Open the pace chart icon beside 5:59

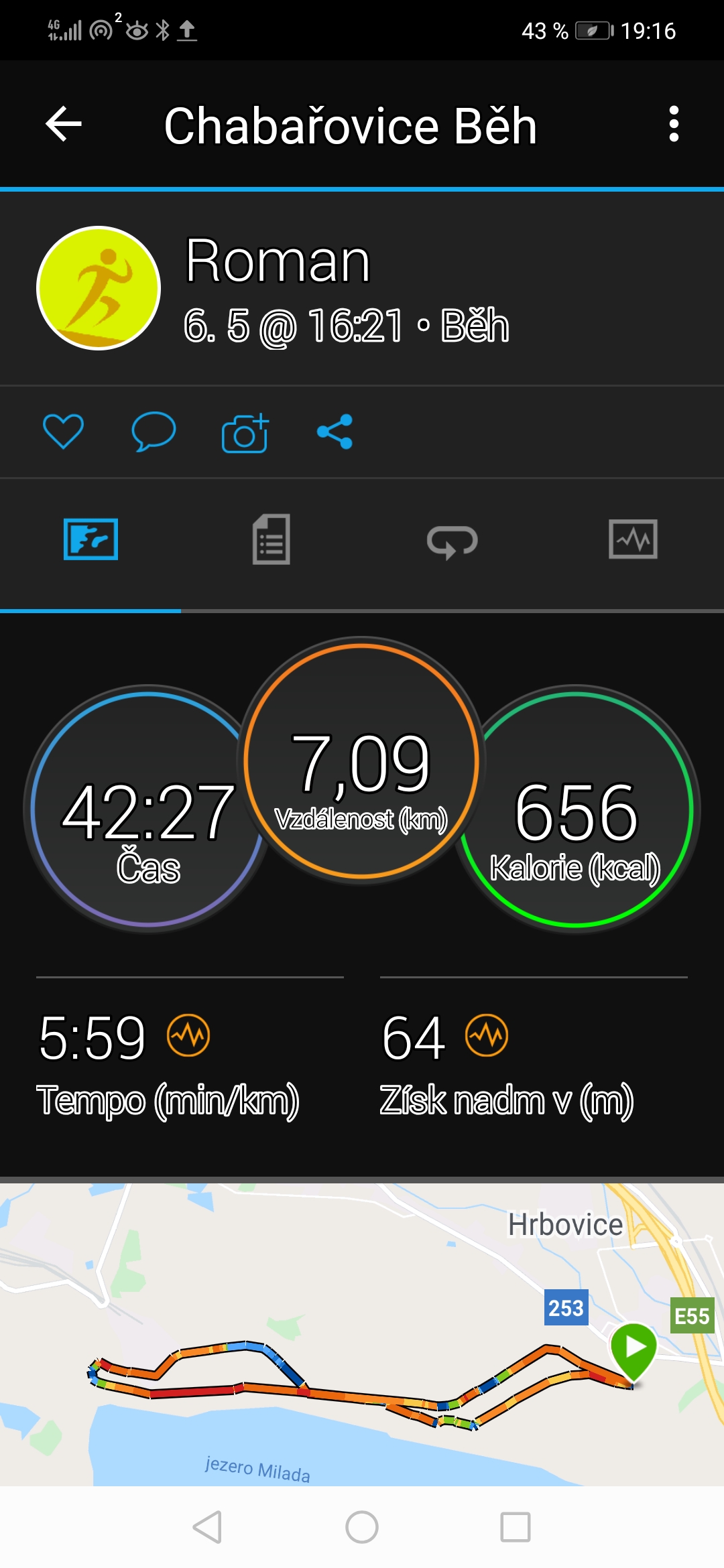(x=188, y=1035)
